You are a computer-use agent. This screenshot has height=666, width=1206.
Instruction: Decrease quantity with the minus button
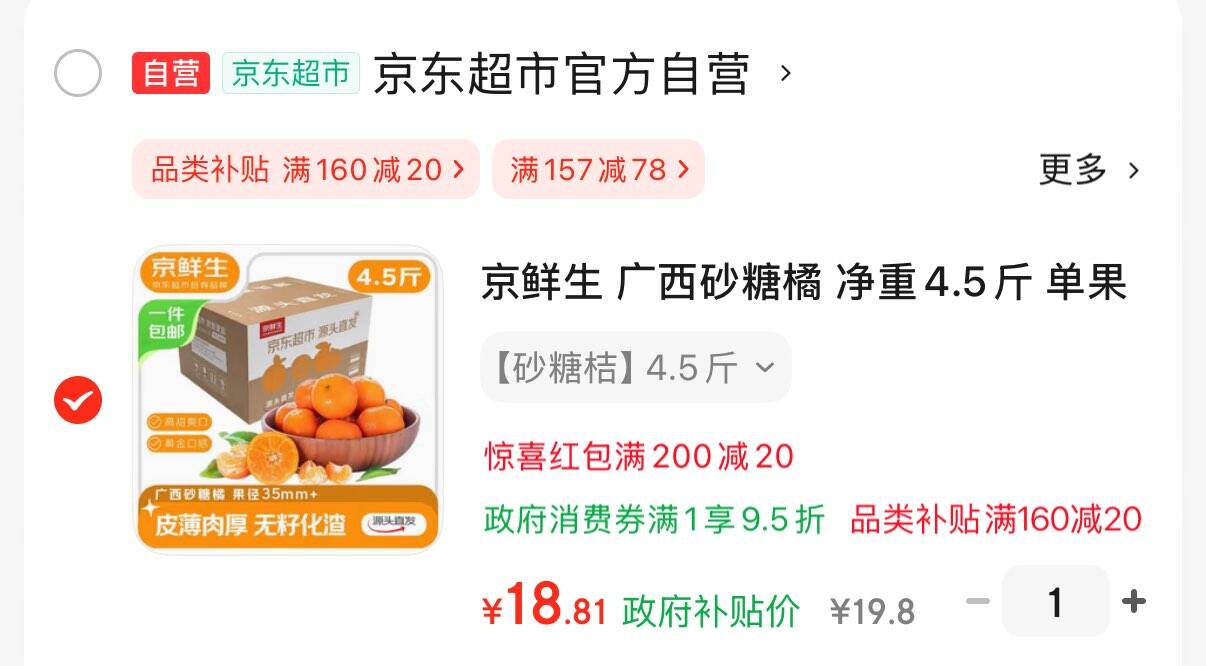point(977,602)
